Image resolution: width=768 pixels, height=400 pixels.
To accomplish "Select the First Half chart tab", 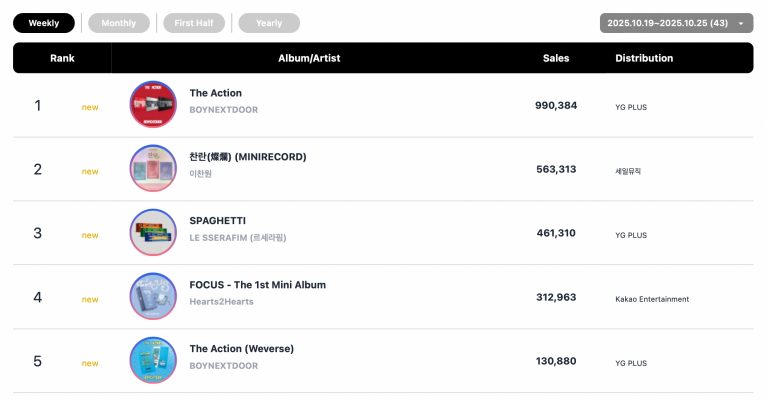I will (194, 23).
